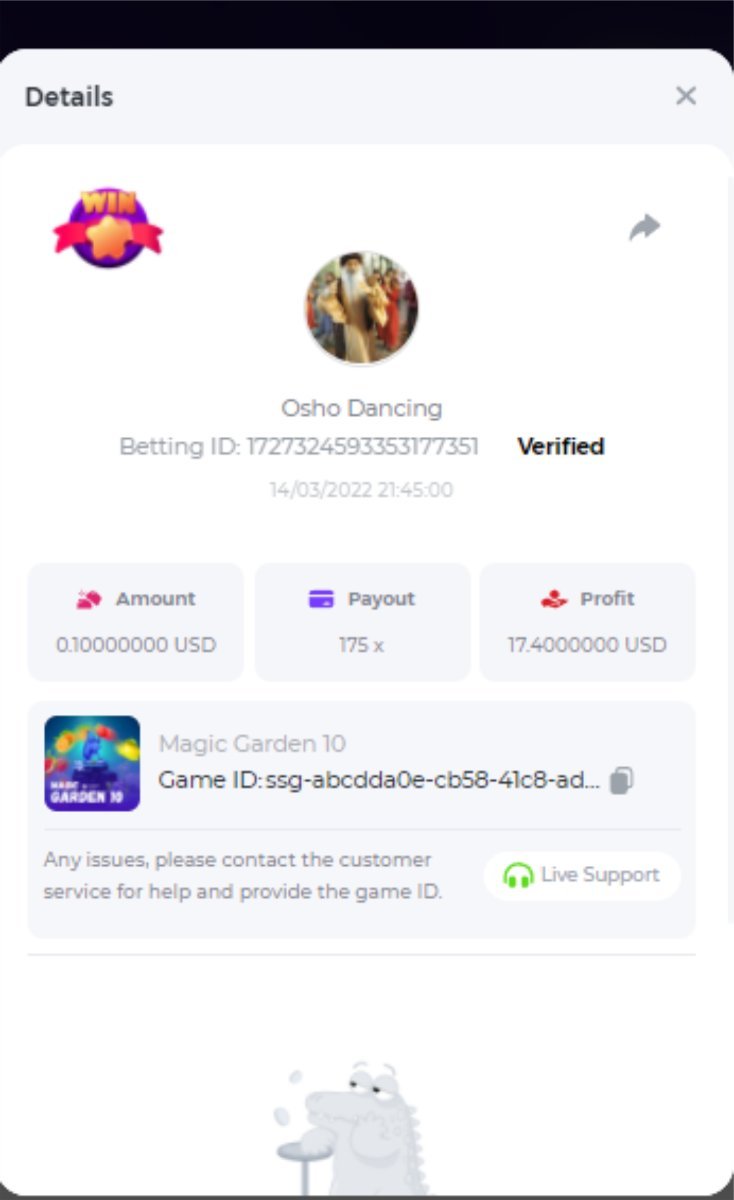Close the Details dialog

(685, 96)
